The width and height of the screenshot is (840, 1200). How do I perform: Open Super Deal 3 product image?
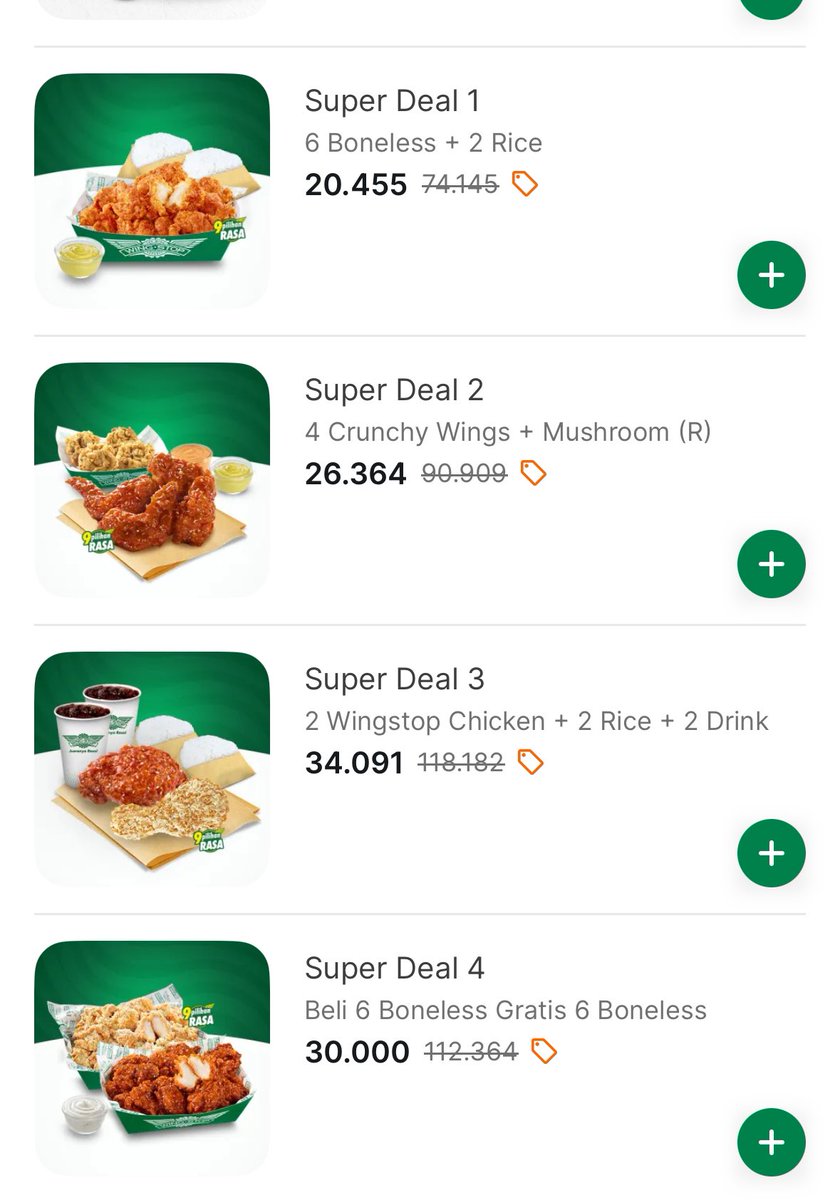coord(152,768)
